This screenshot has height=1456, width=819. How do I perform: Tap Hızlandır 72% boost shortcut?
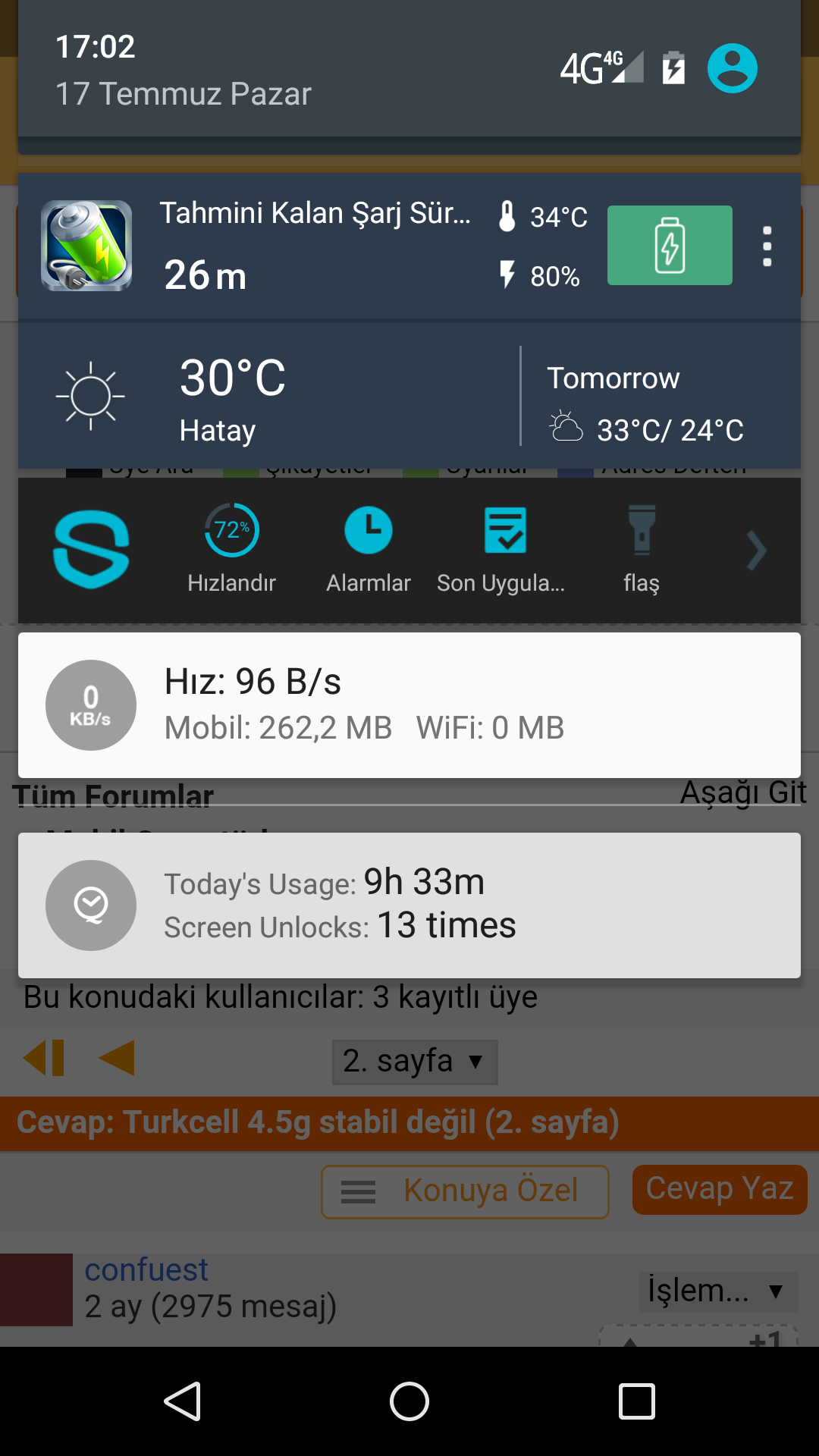232,548
